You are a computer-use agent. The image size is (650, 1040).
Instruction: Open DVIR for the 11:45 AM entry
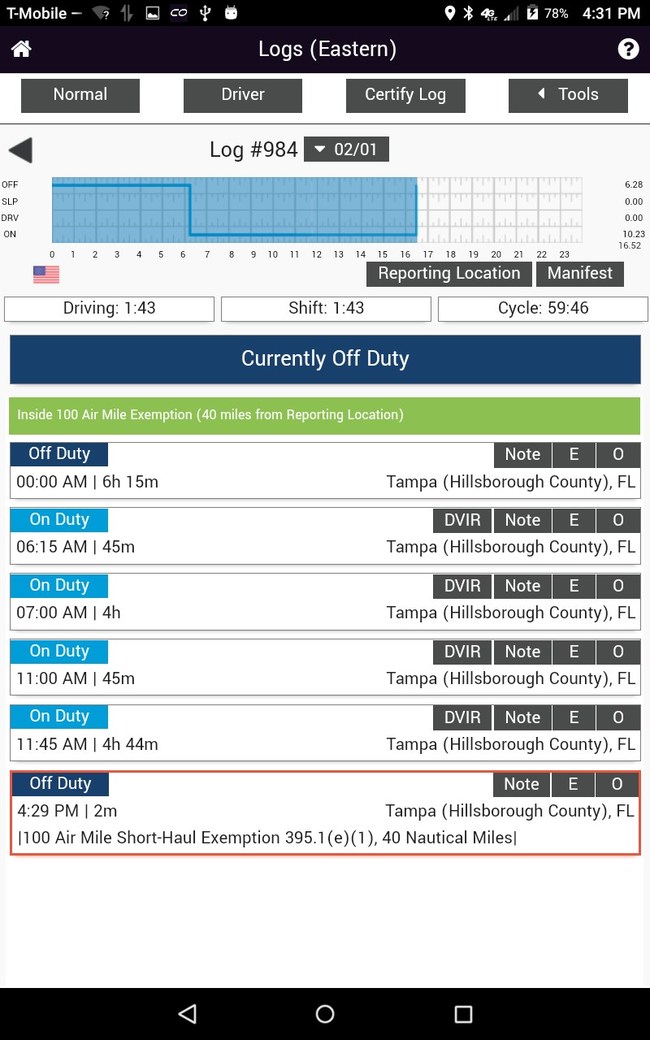pos(462,718)
